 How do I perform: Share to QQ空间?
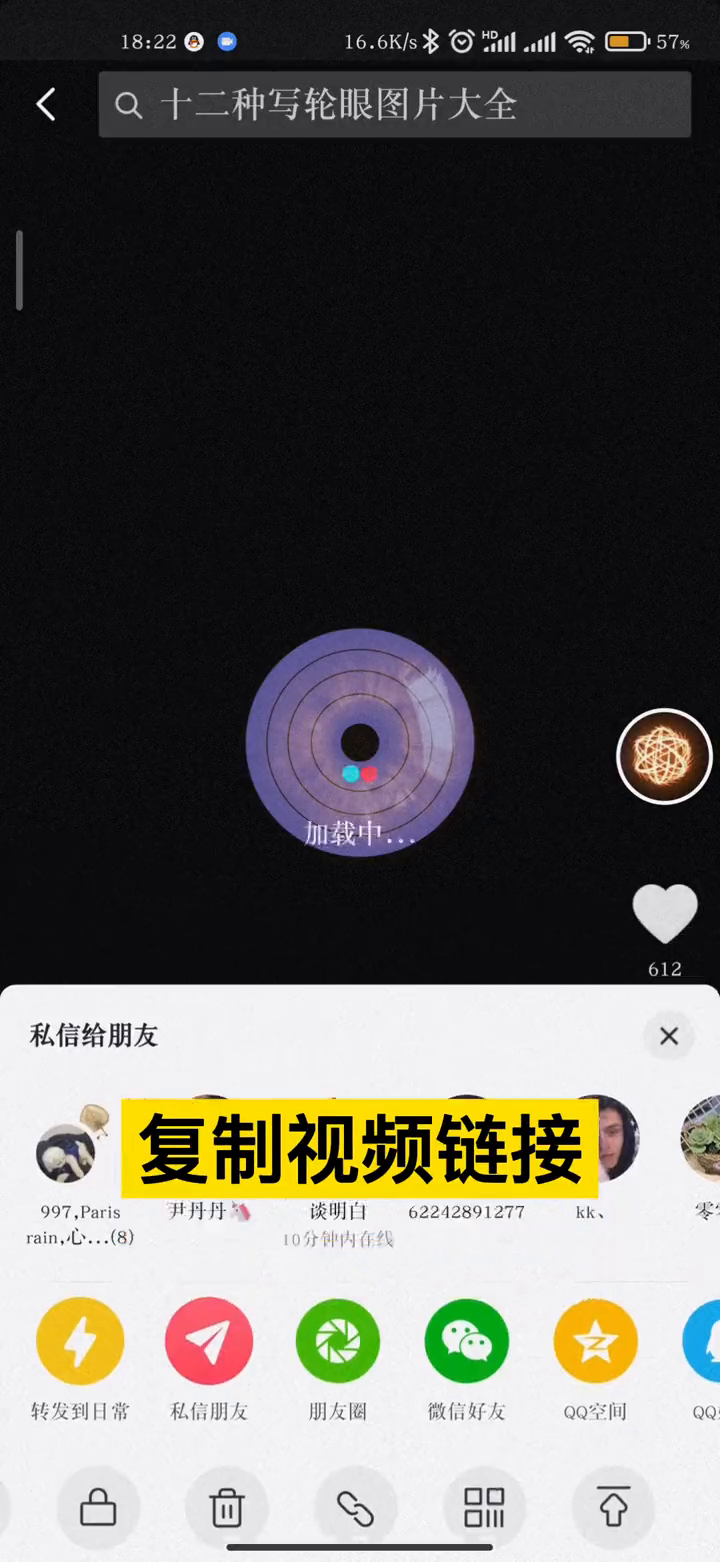pos(595,1341)
